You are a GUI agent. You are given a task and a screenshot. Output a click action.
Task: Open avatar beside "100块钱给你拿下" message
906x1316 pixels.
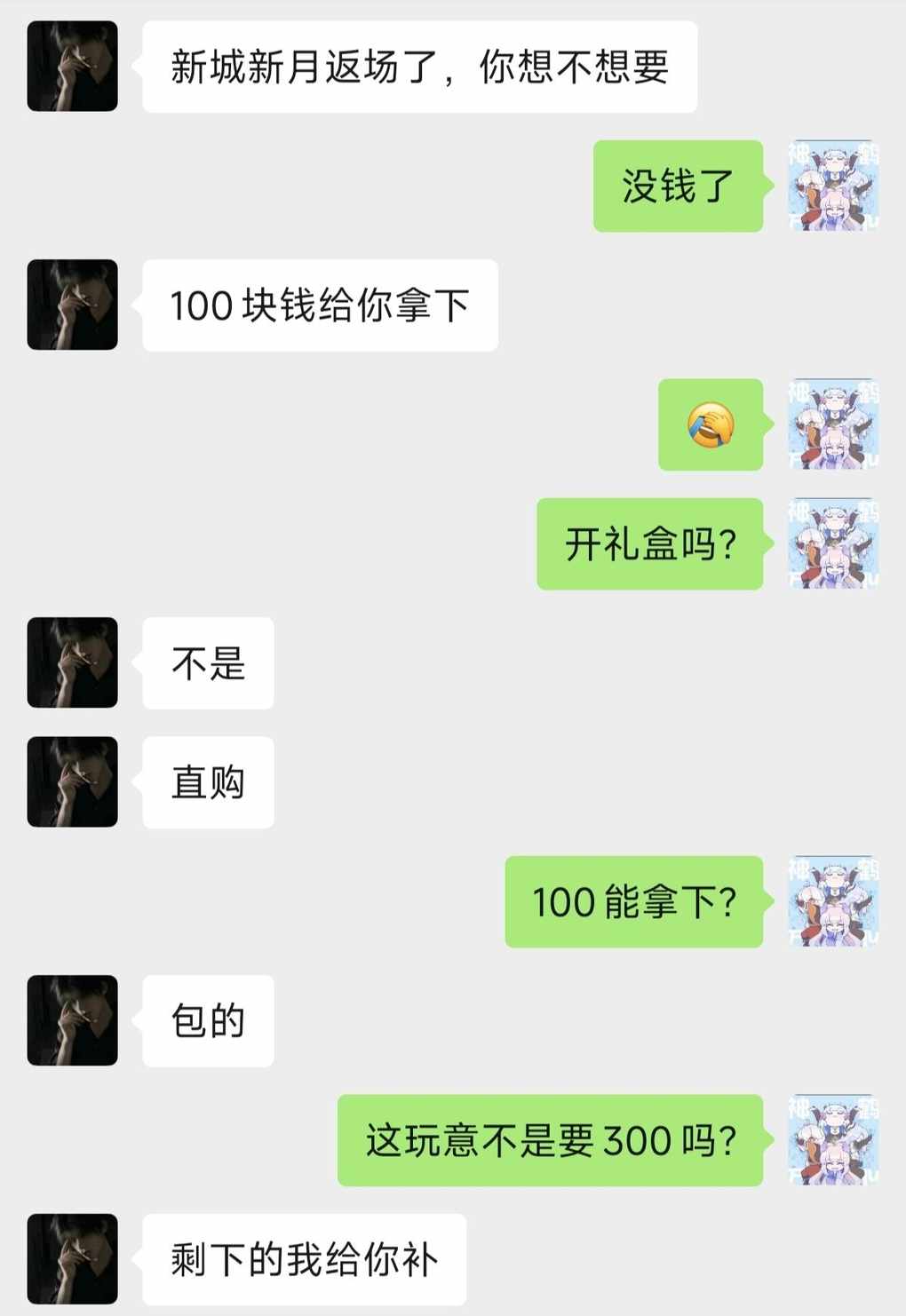pos(72,305)
